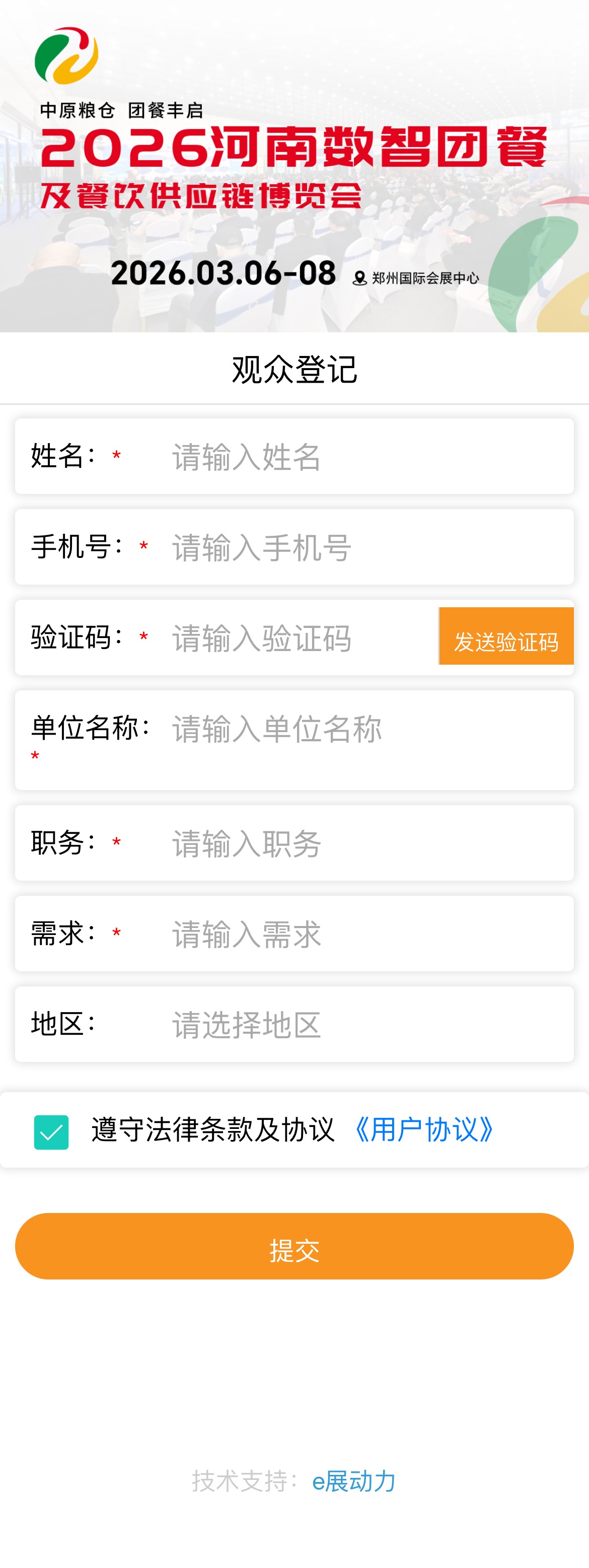Uncheck the 遵守法律条款及协议 checkbox

(51, 1132)
